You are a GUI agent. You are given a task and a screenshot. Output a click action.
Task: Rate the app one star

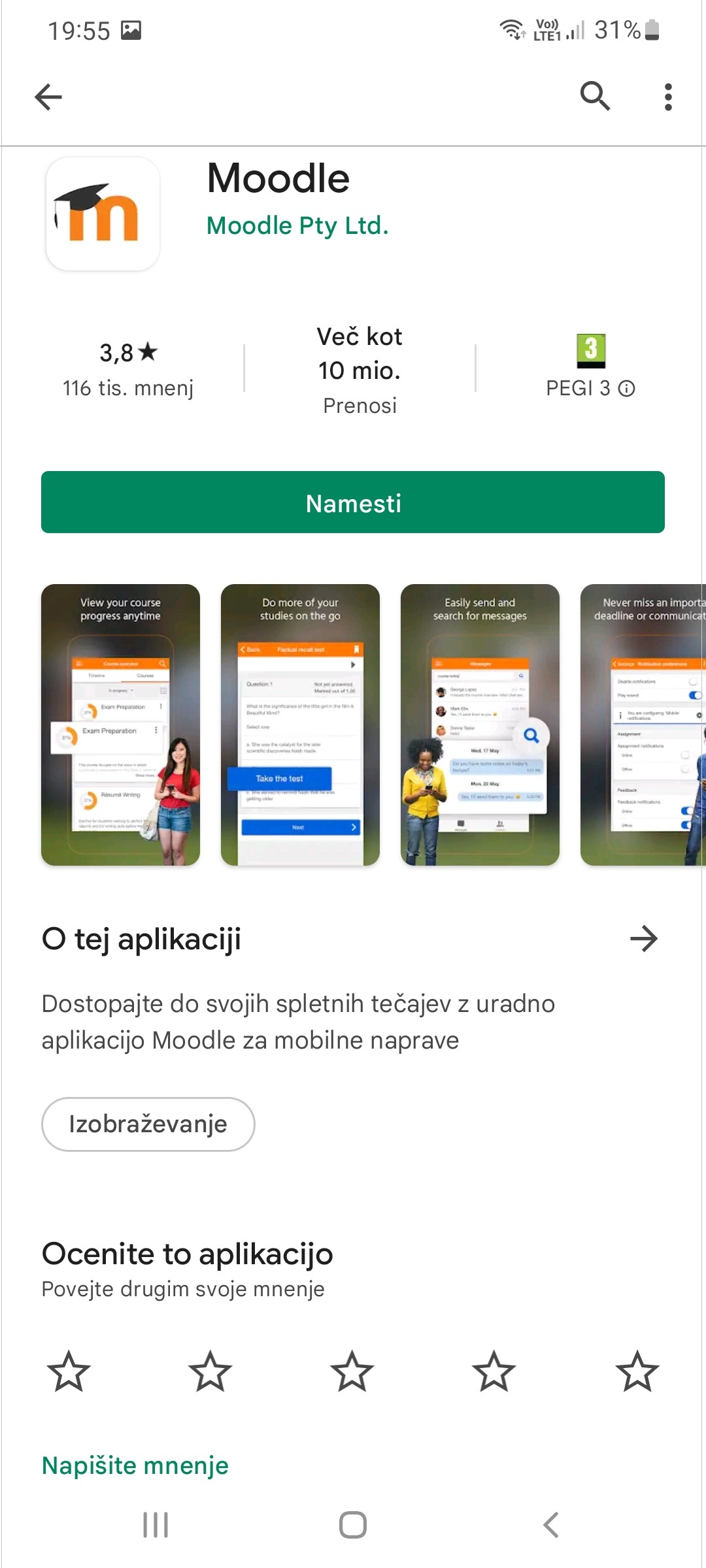[69, 1371]
